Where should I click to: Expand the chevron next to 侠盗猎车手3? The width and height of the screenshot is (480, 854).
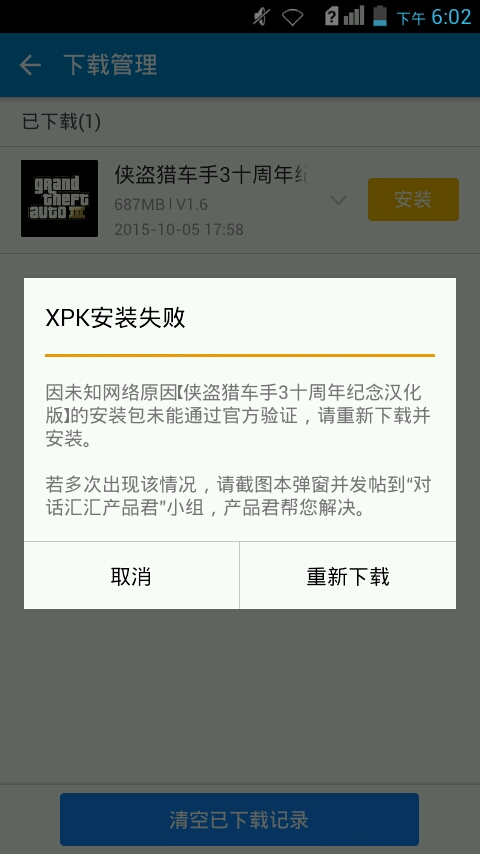click(338, 200)
